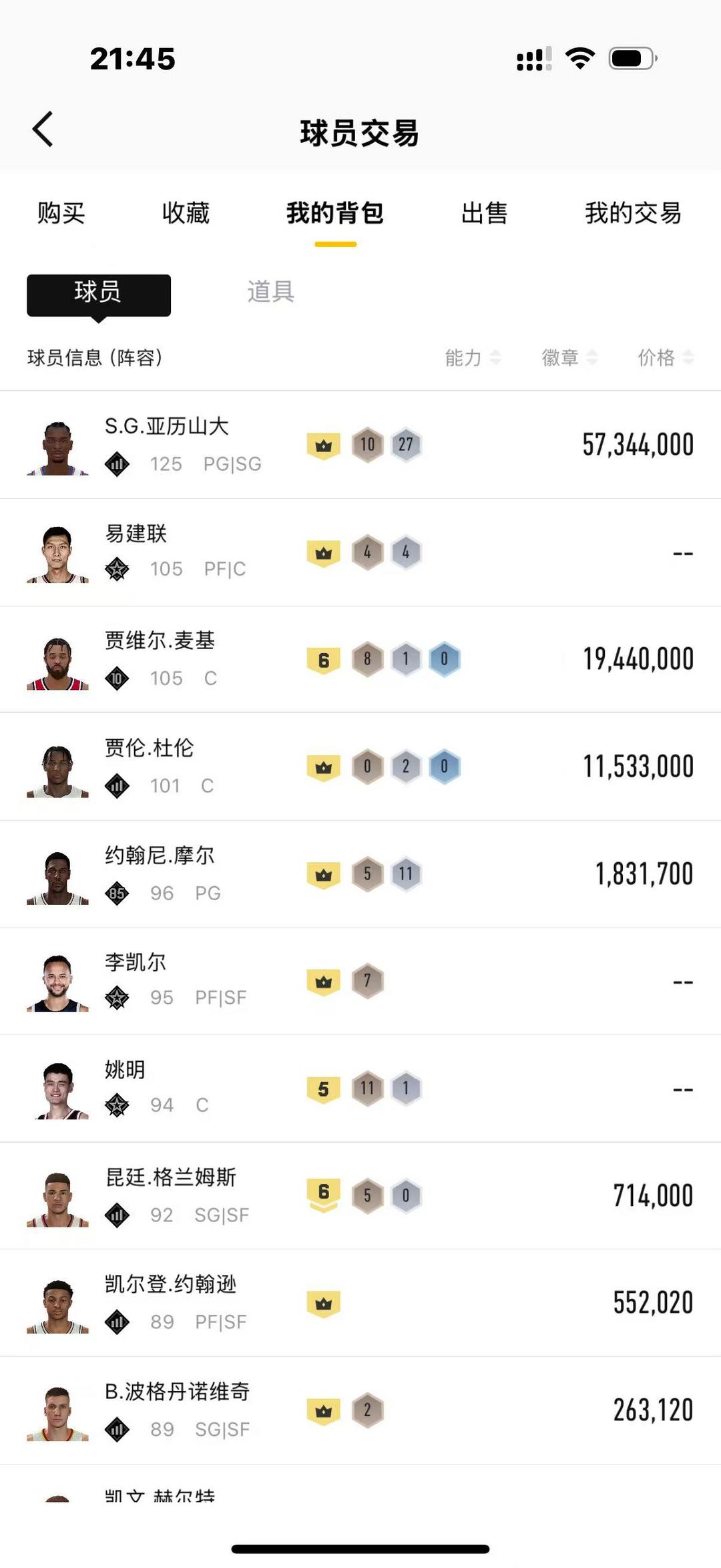The height and width of the screenshot is (1568, 721).
Task: Sort players by 价格
Action: [x=665, y=358]
